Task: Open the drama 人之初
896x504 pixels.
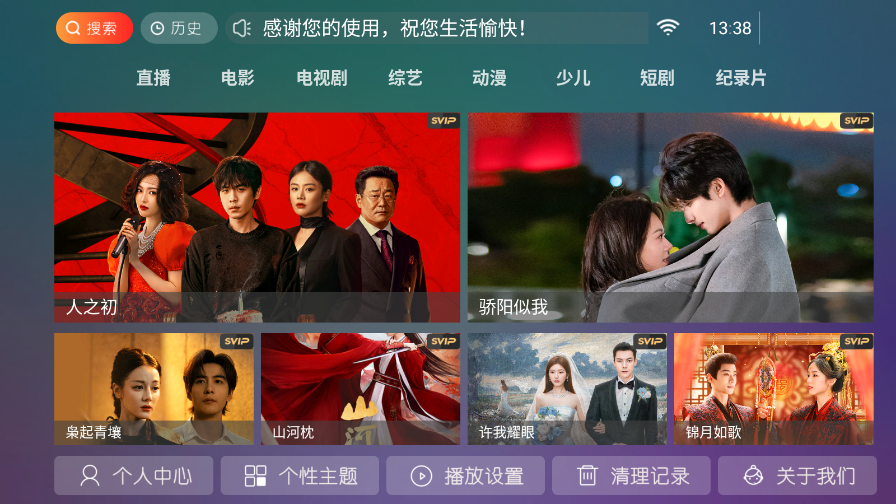Action: tap(257, 217)
